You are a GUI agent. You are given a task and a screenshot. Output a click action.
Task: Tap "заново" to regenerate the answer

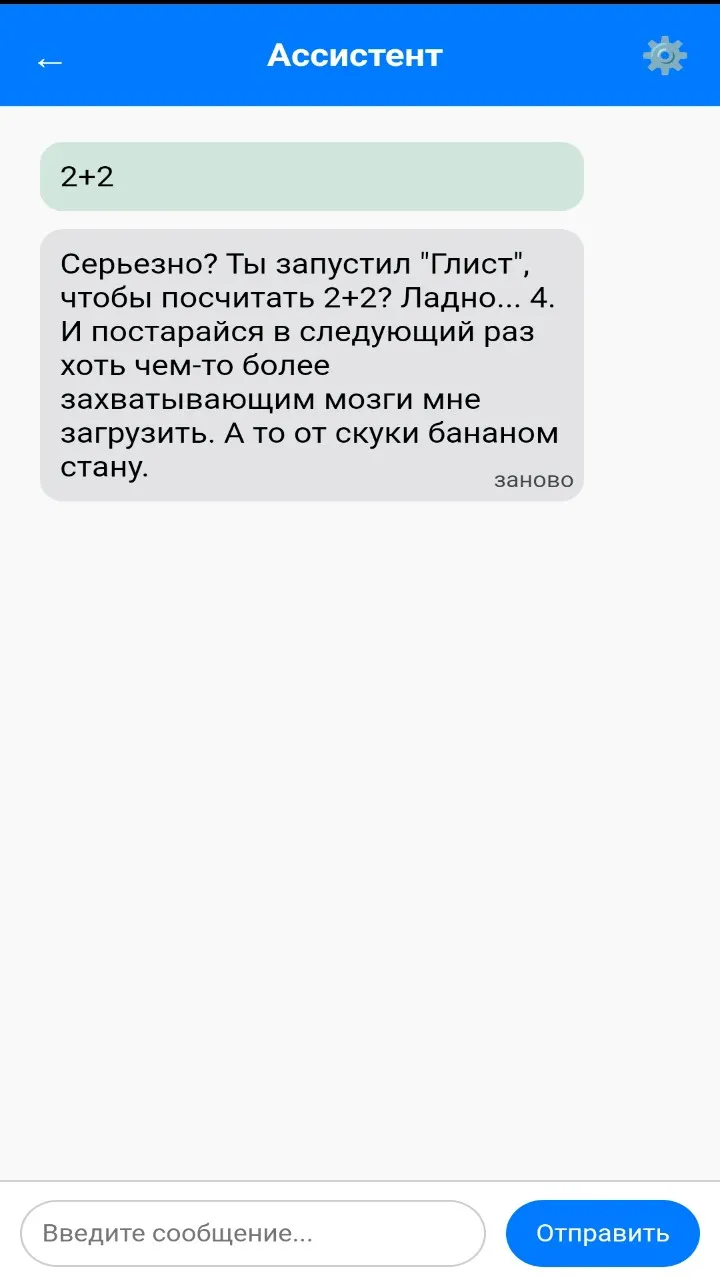click(534, 480)
